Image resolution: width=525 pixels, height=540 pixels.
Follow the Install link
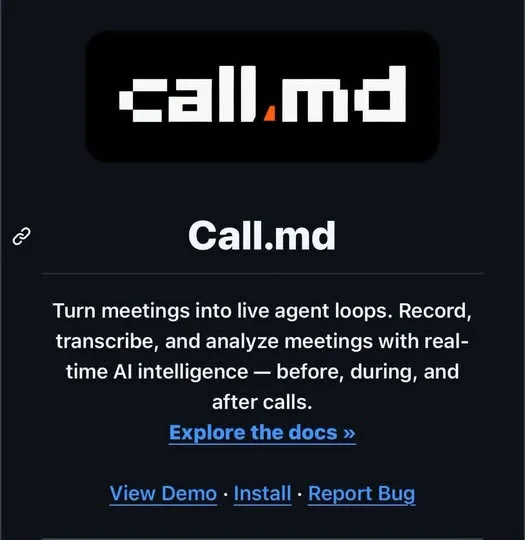[x=262, y=494]
